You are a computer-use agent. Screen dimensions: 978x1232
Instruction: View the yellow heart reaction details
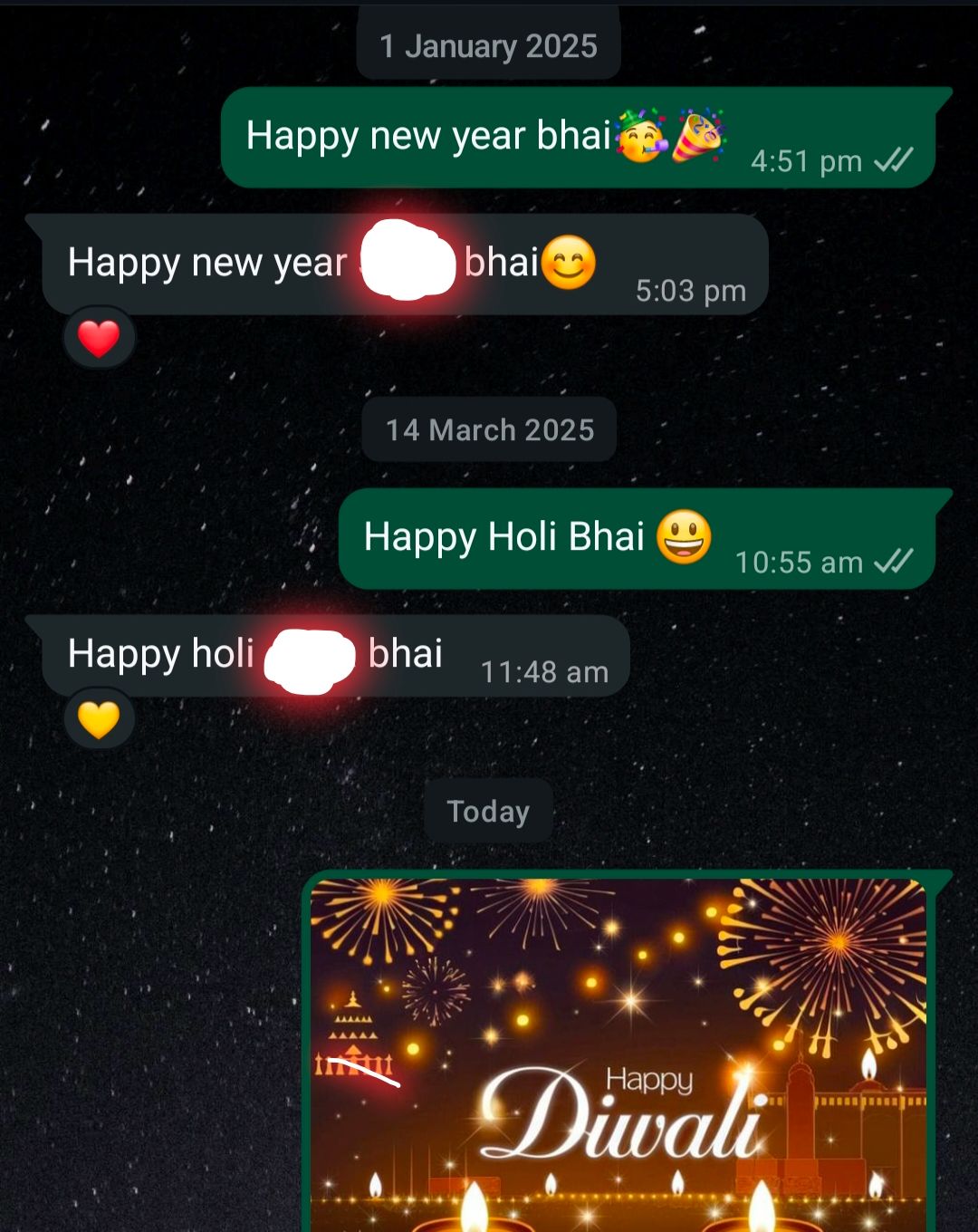pyautogui.click(x=100, y=720)
